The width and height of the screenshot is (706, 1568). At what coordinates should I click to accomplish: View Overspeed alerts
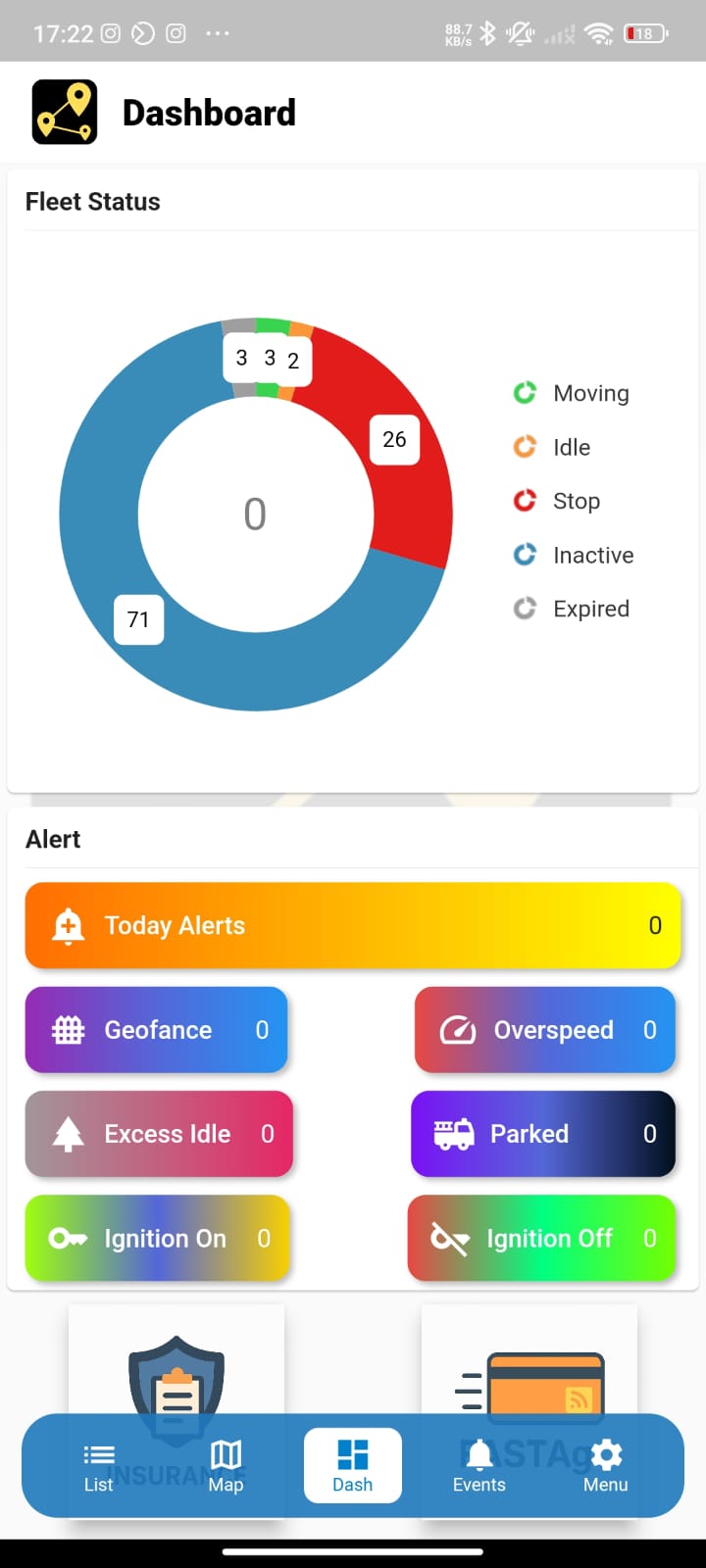click(x=545, y=1029)
